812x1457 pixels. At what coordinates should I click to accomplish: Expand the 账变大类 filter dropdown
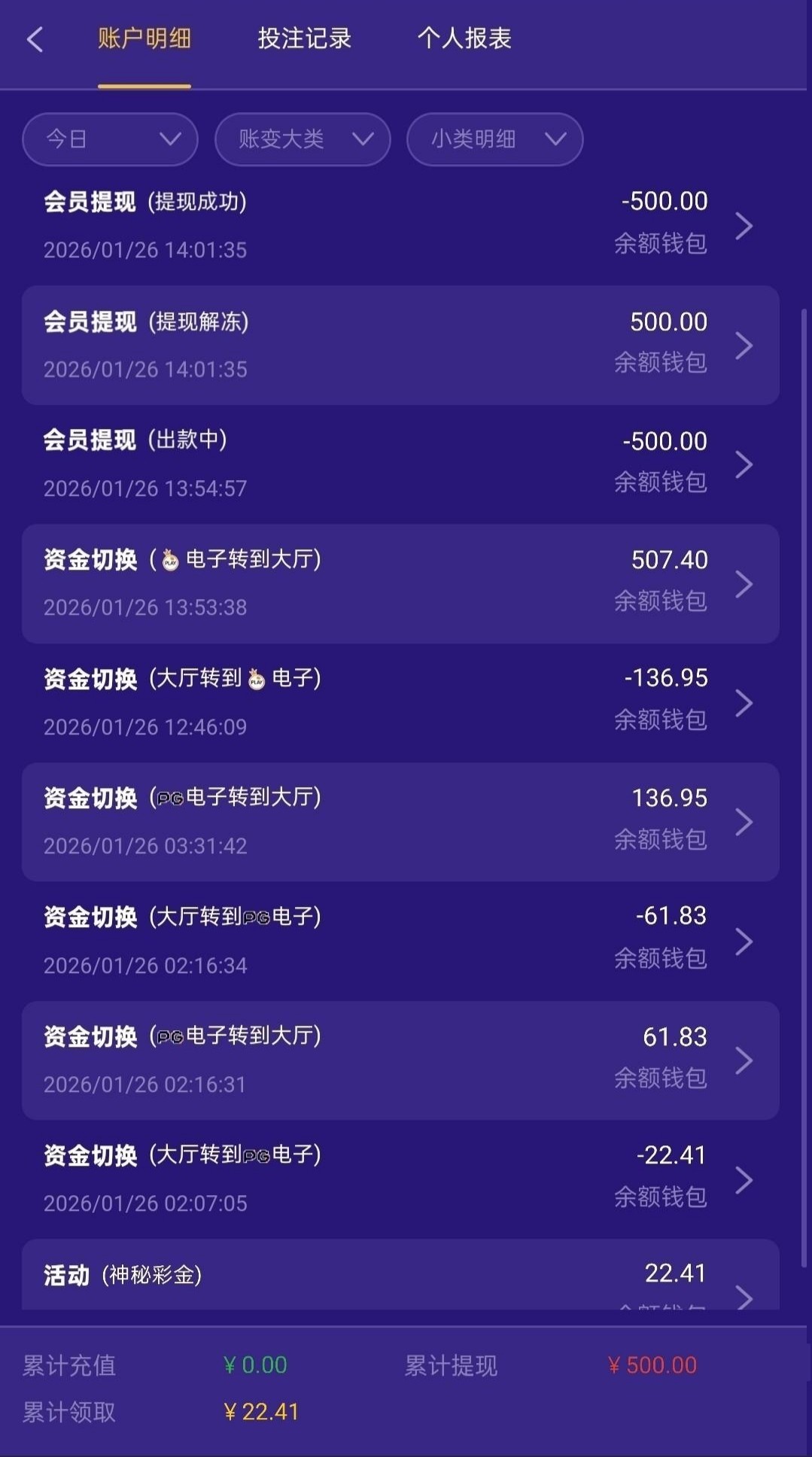[303, 139]
